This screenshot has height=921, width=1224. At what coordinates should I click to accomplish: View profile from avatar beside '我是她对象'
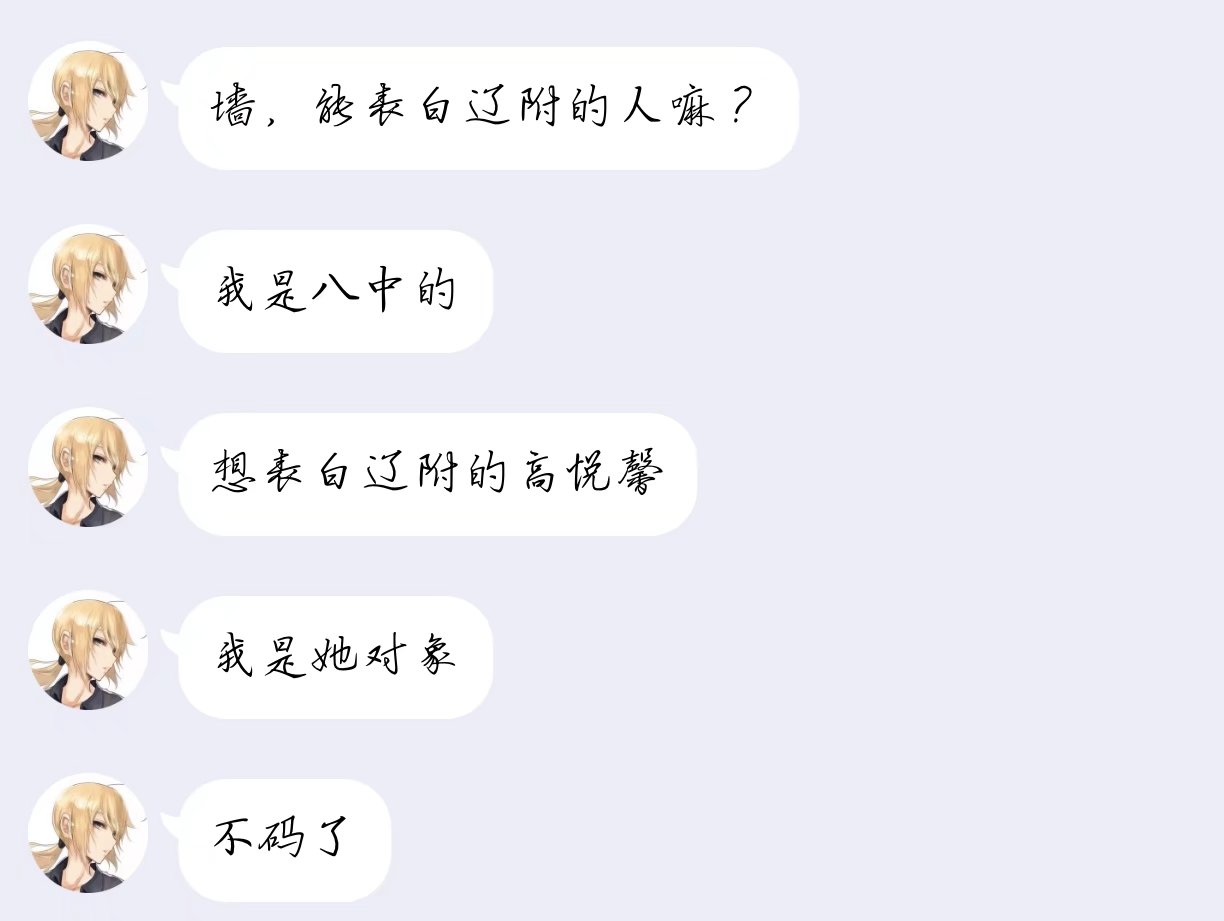tap(88, 651)
